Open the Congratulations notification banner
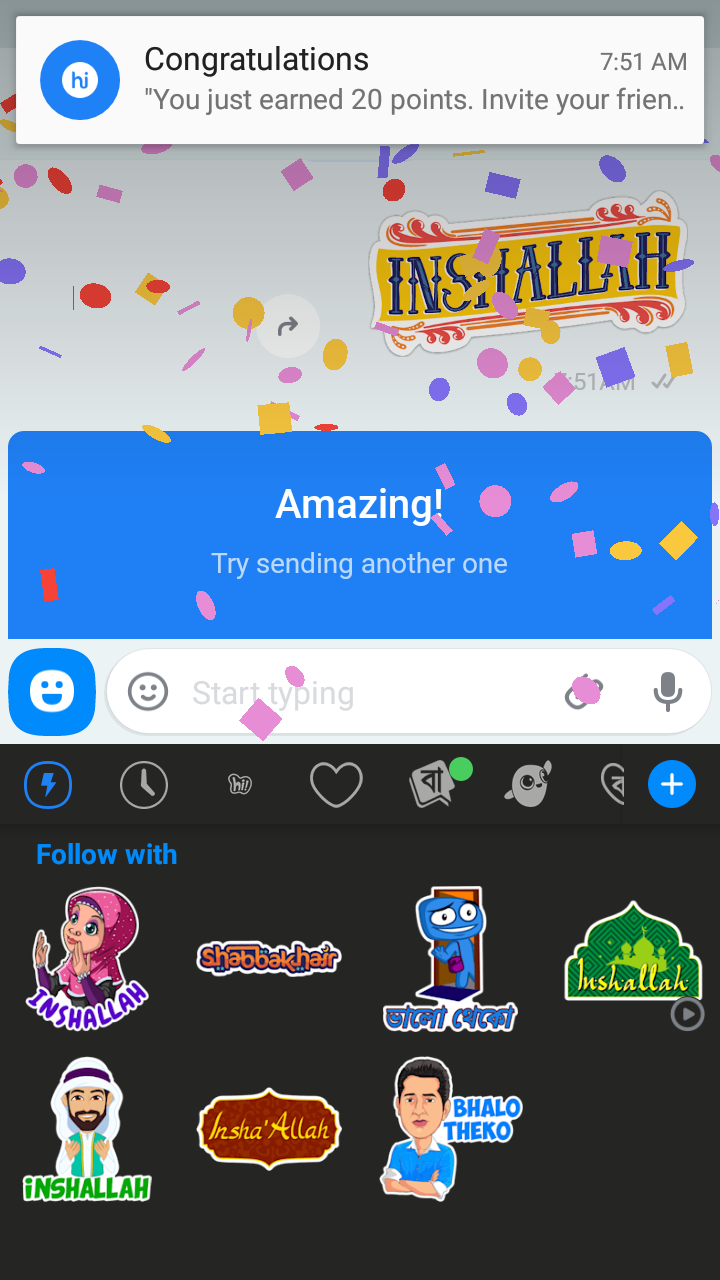Image resolution: width=720 pixels, height=1280 pixels. coord(360,80)
